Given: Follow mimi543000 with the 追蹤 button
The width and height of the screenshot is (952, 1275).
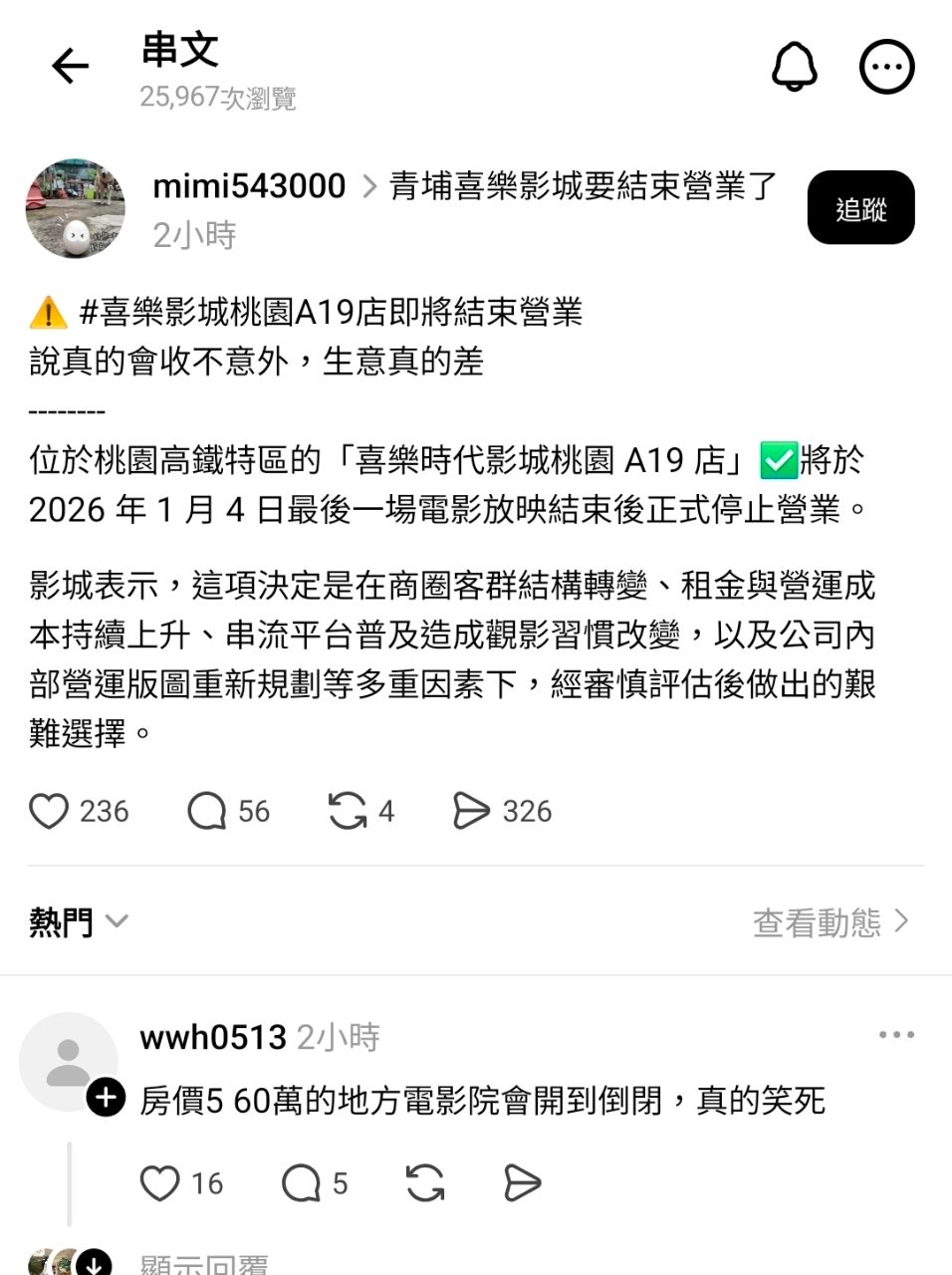Looking at the screenshot, I should tap(860, 208).
